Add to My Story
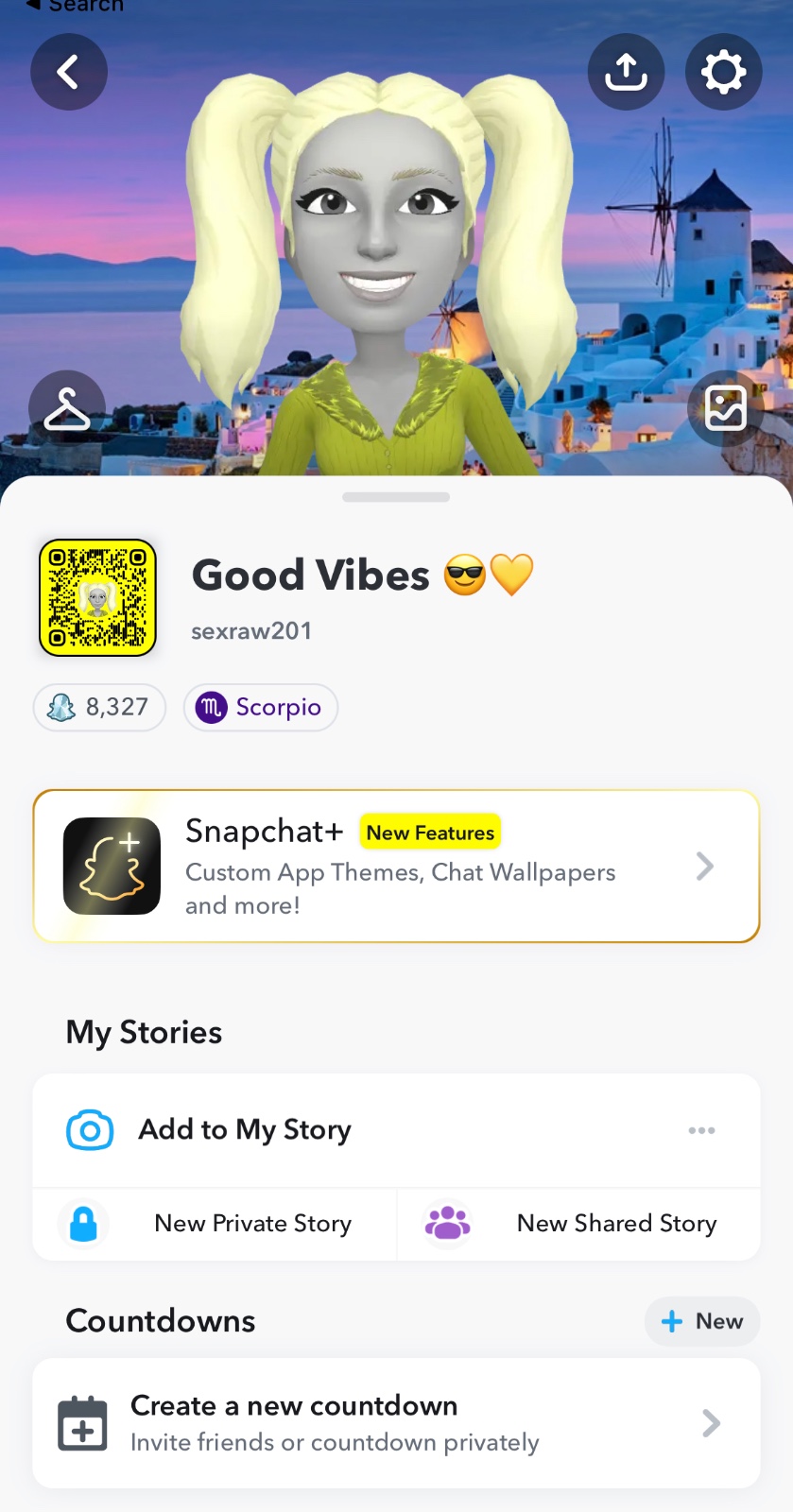 coord(245,1129)
